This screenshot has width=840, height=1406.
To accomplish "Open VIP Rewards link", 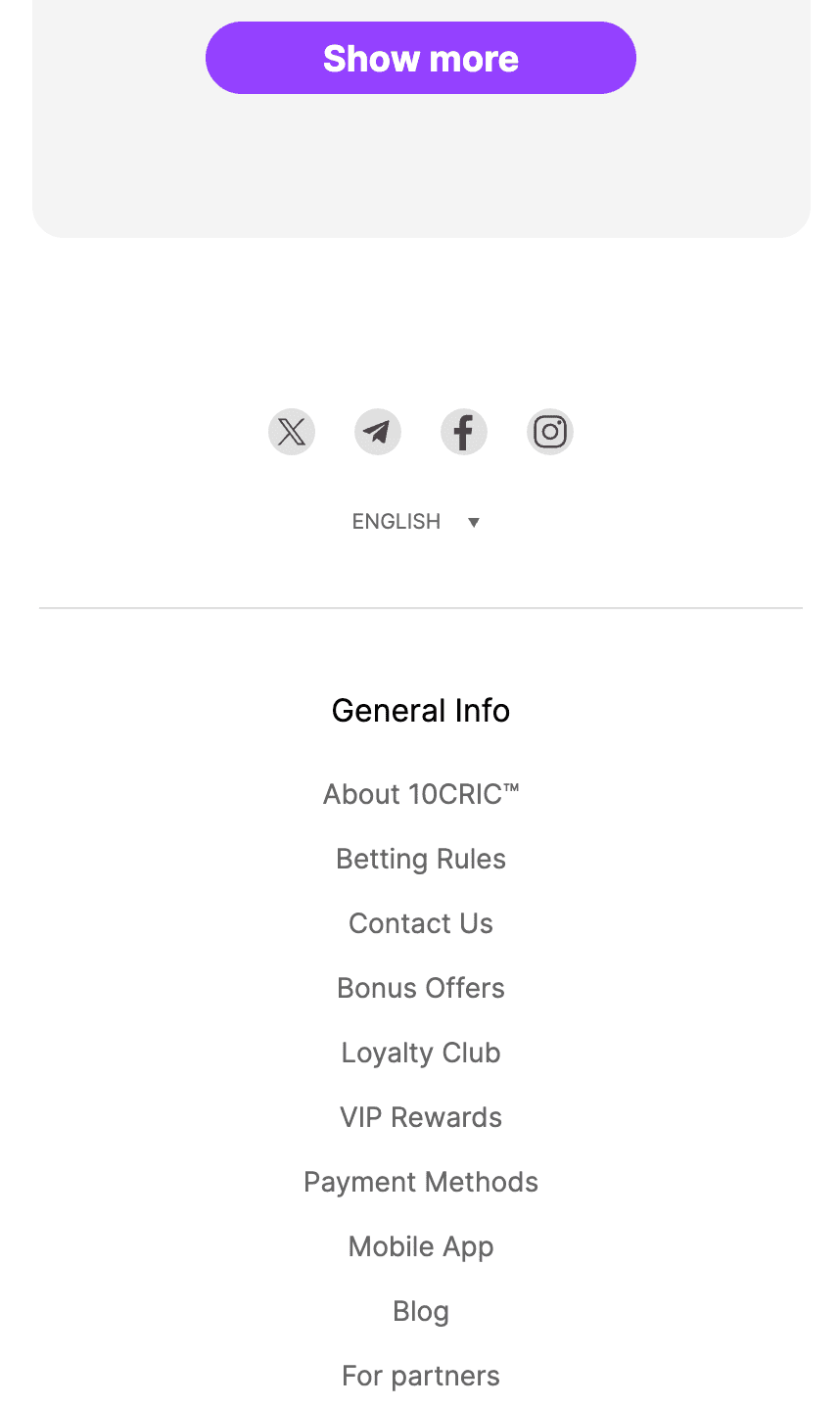I will tap(421, 1117).
